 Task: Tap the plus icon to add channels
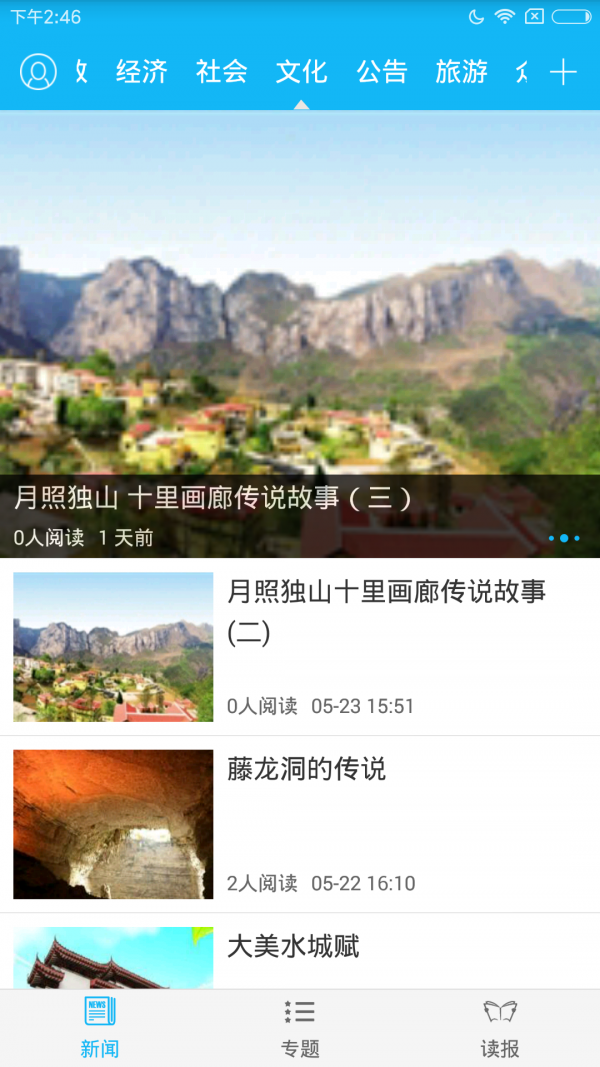(x=564, y=72)
